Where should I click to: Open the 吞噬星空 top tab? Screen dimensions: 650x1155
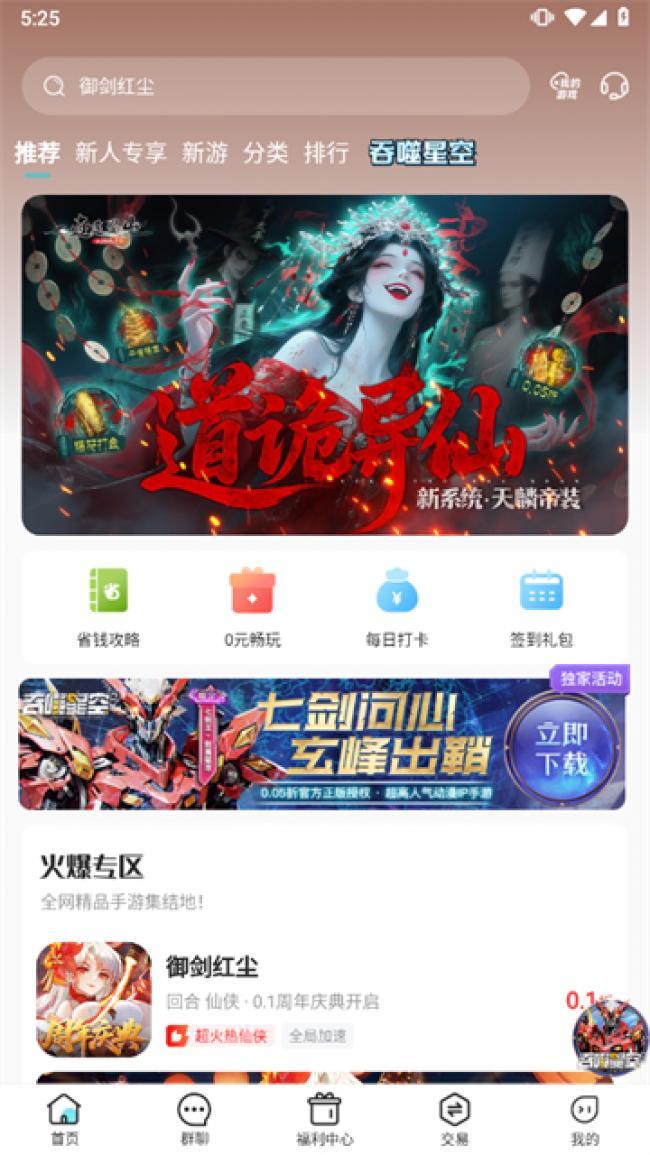pyautogui.click(x=422, y=152)
